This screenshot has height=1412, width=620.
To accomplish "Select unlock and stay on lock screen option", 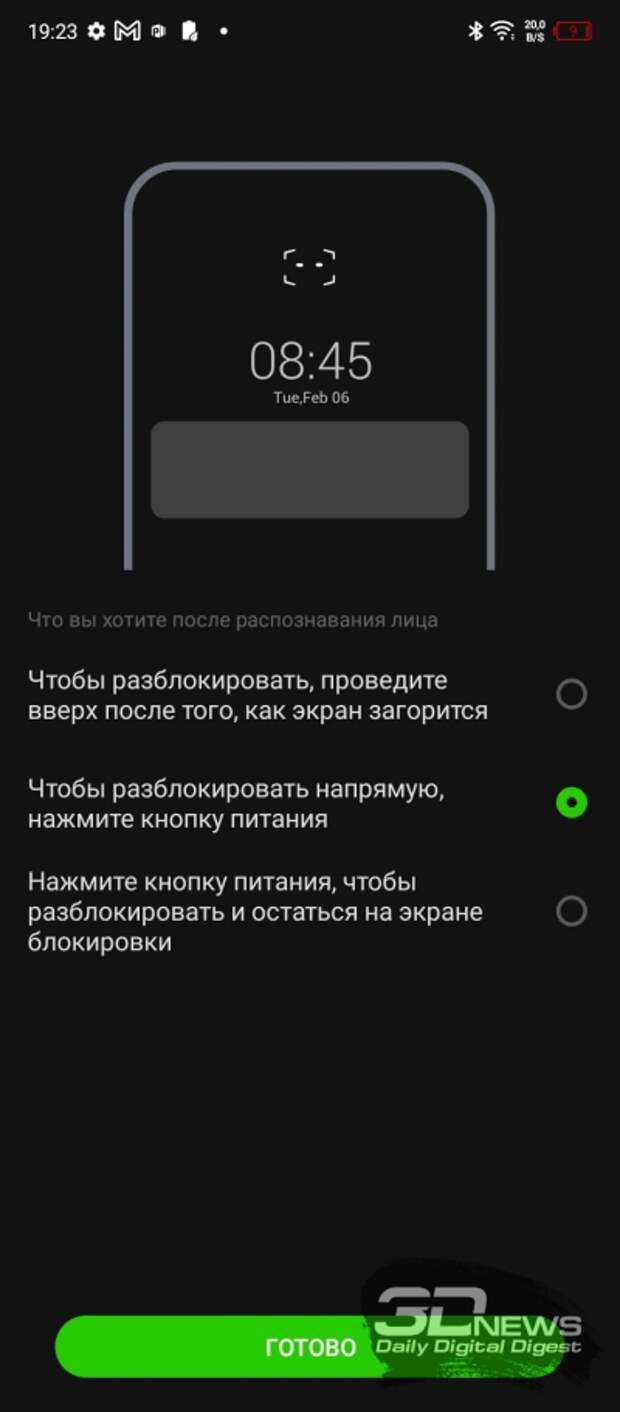I will [308, 911].
